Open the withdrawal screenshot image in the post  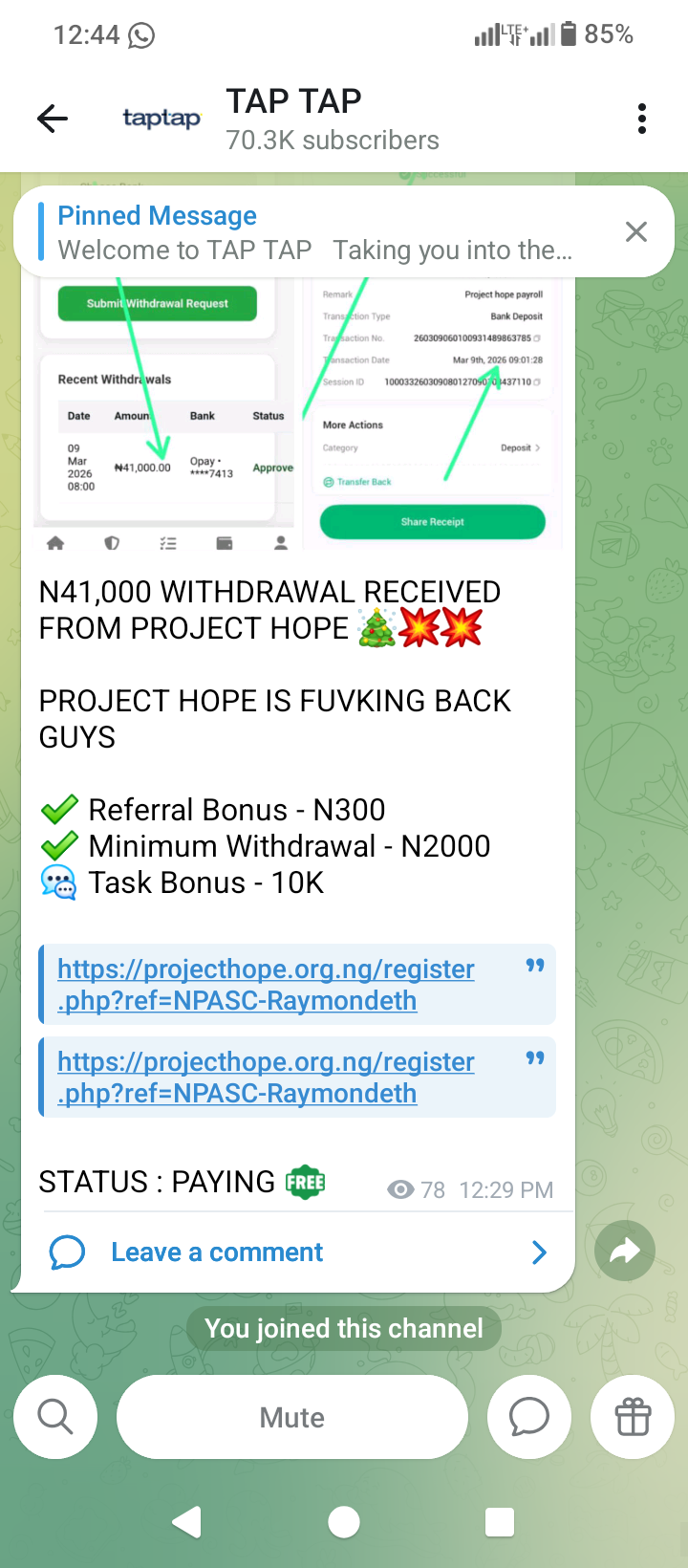click(296, 411)
